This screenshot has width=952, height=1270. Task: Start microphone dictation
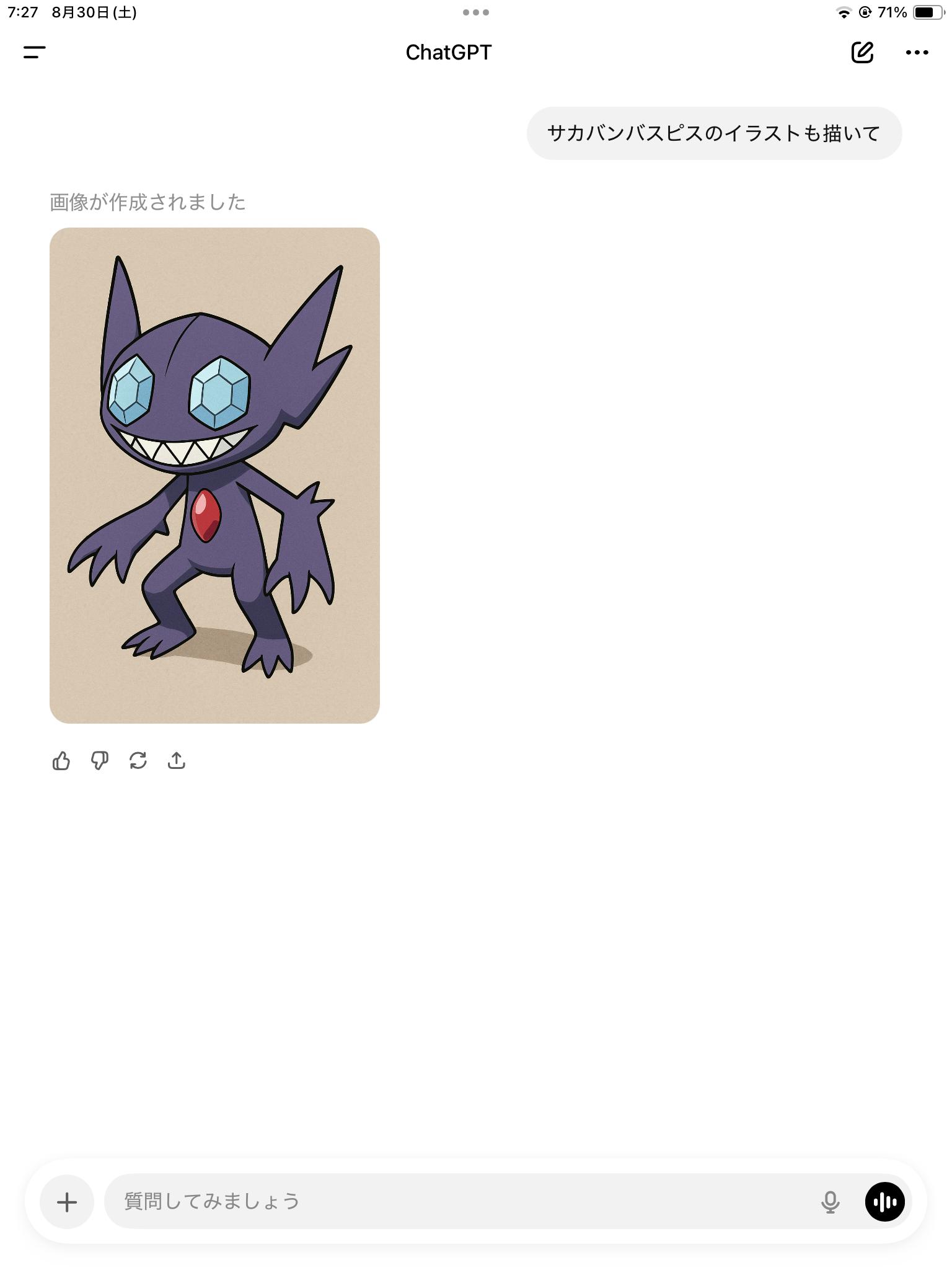click(x=830, y=1202)
